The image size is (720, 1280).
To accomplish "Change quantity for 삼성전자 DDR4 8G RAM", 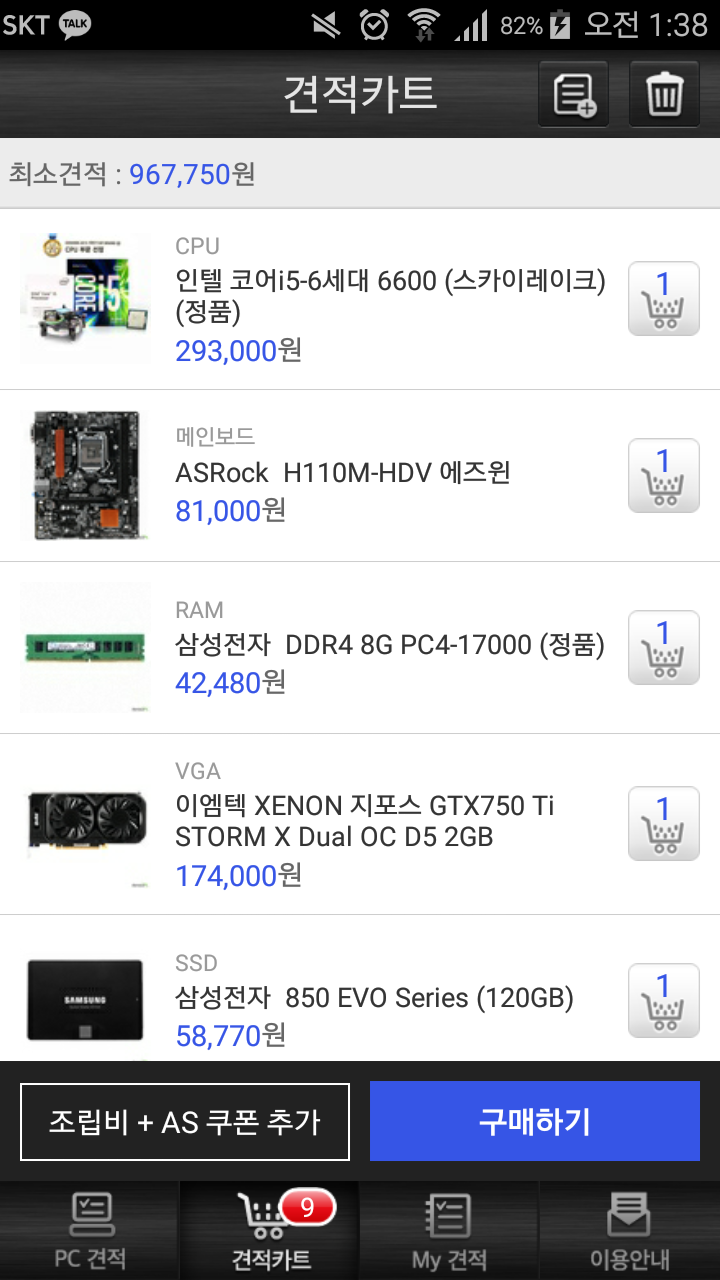I will (663, 648).
